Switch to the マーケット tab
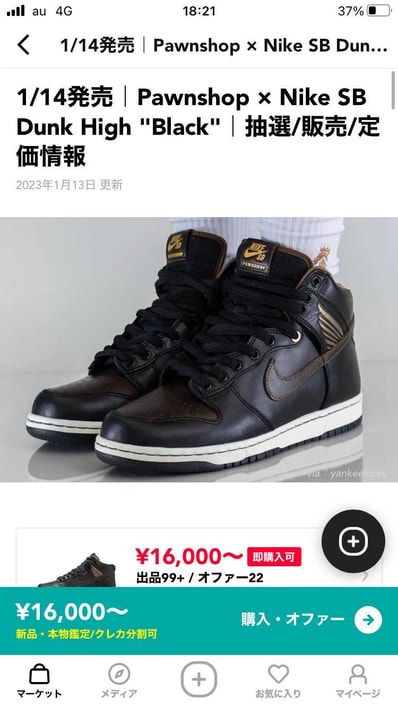Viewport: 398px width, 708px height. [40, 681]
